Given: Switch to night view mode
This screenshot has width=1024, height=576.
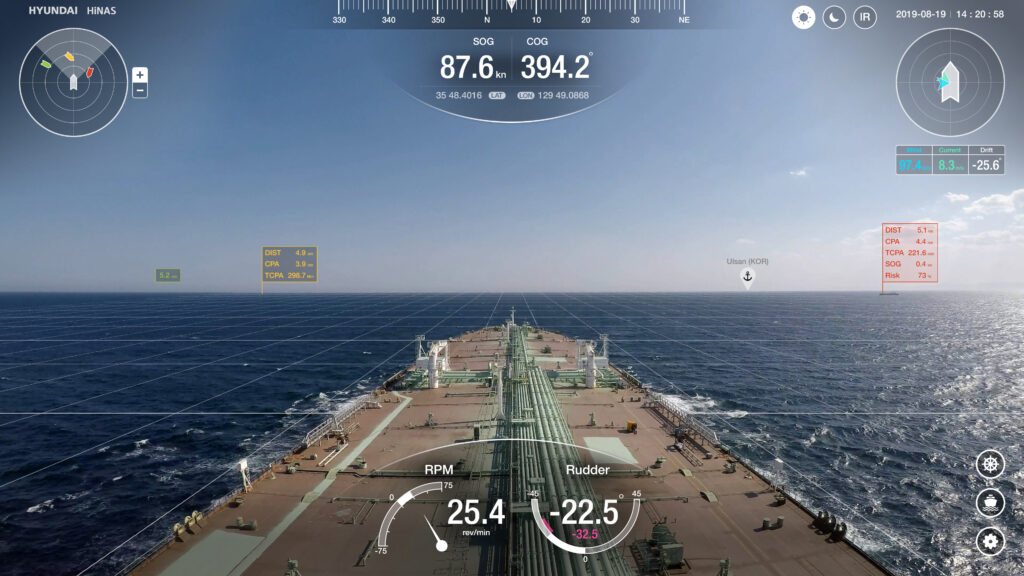Looking at the screenshot, I should (834, 17).
